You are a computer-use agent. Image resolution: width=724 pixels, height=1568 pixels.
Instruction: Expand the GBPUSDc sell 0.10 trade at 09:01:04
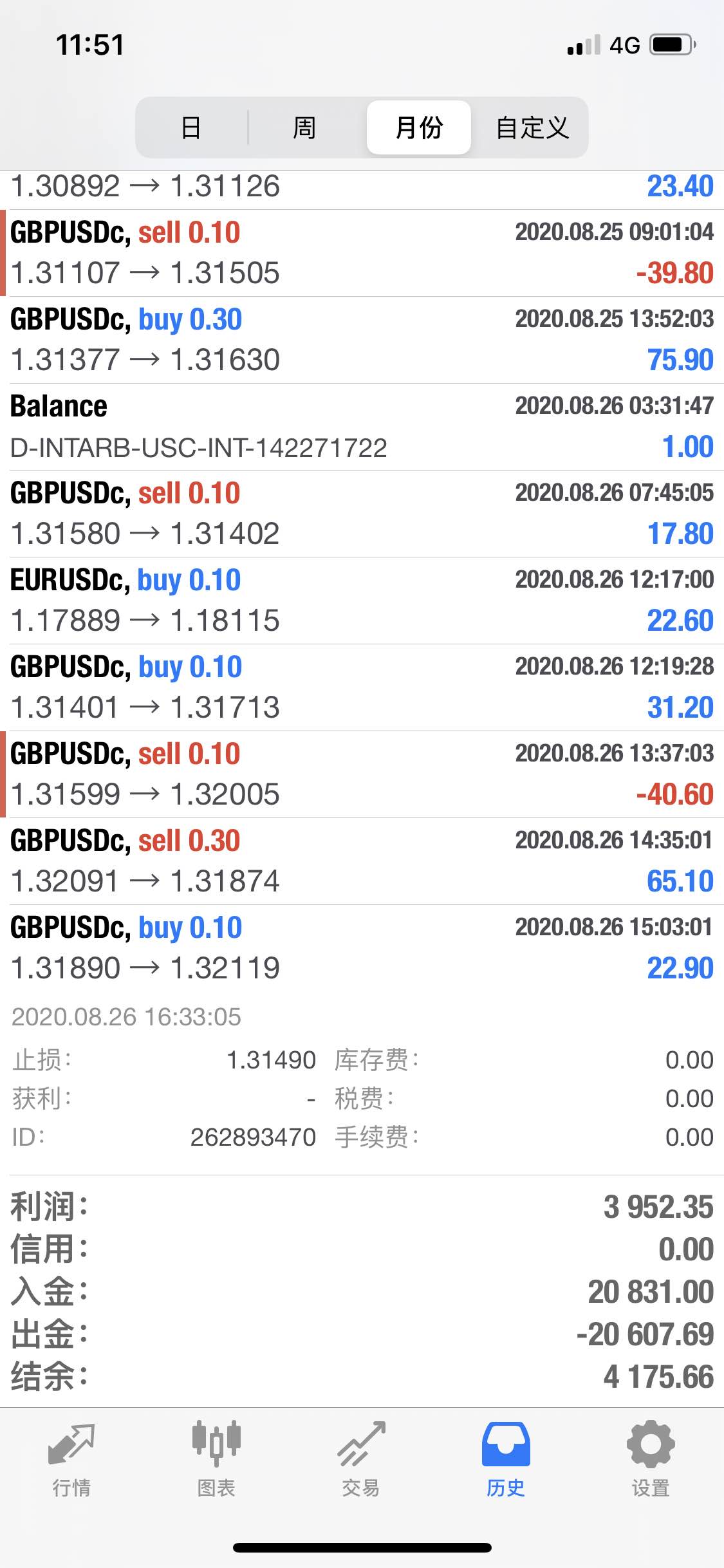pyautogui.click(x=362, y=253)
